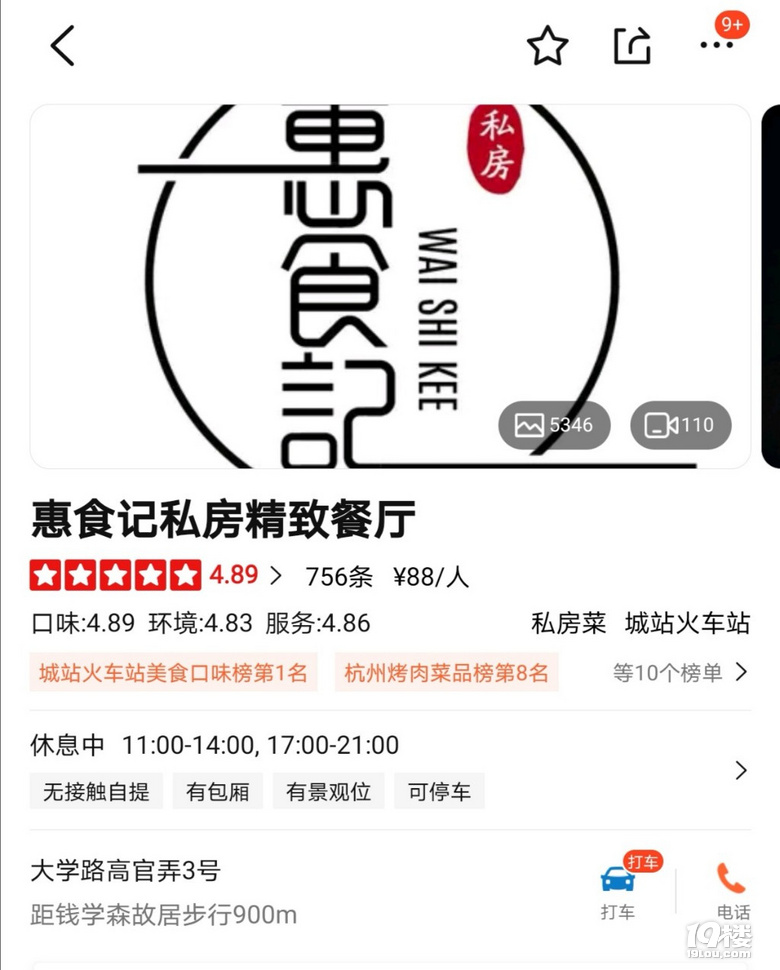Open the address 大学路高官弄3号 on map
This screenshot has width=780, height=970.
point(125,871)
